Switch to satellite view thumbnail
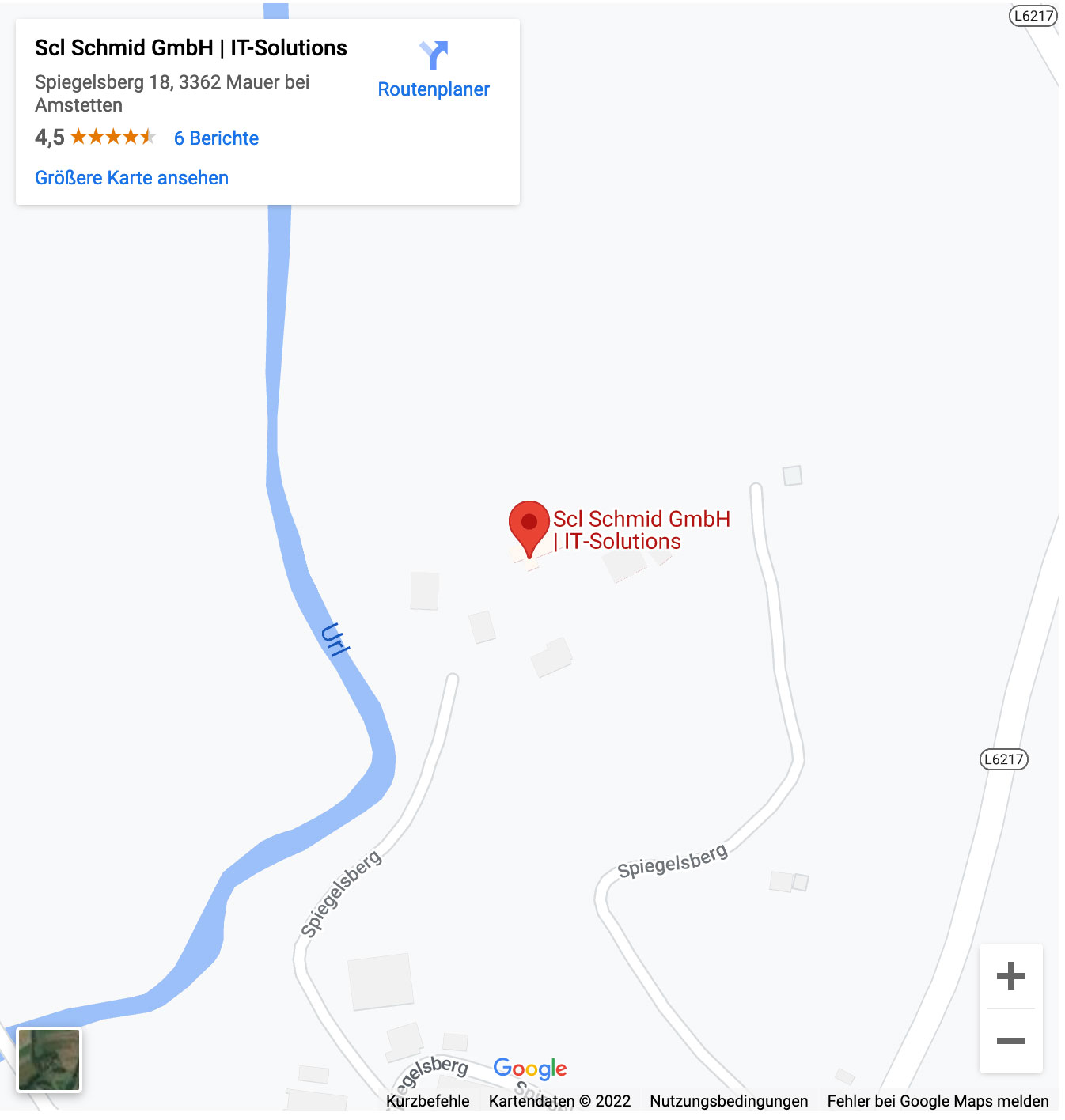The image size is (1065, 1120). coord(49,1060)
